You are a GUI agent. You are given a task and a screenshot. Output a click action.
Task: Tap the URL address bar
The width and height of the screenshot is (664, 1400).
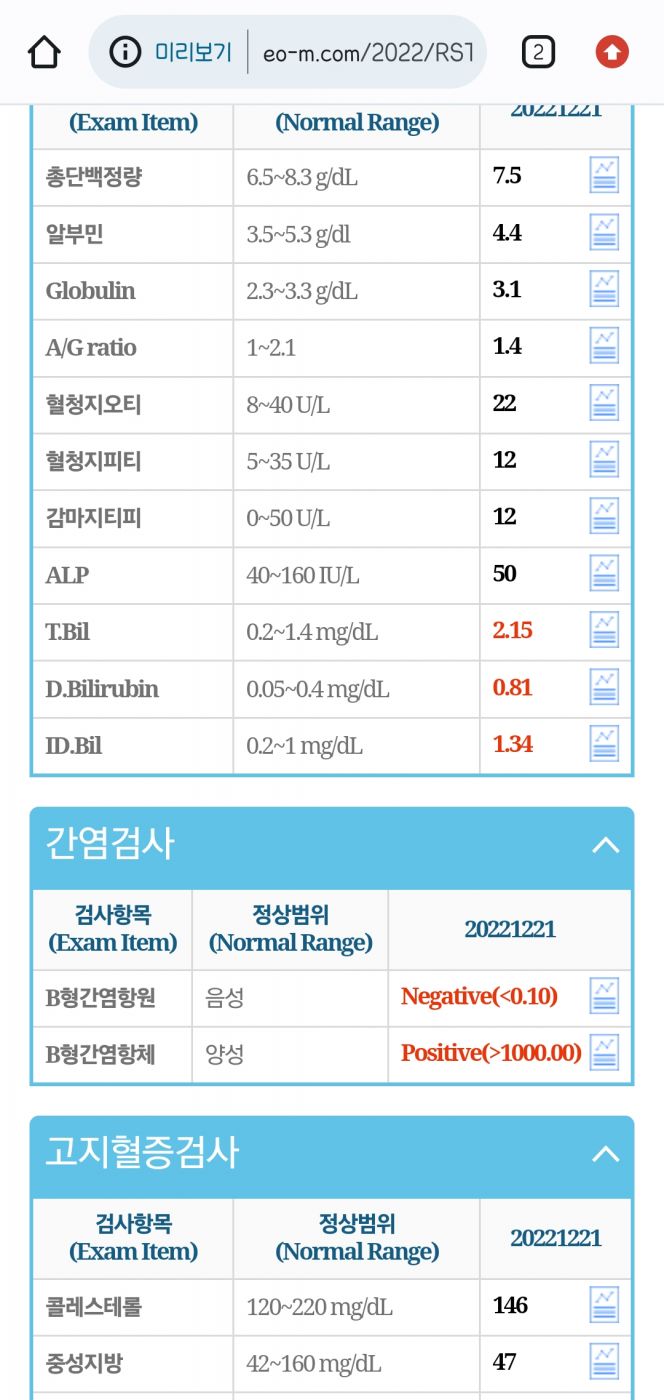point(300,52)
